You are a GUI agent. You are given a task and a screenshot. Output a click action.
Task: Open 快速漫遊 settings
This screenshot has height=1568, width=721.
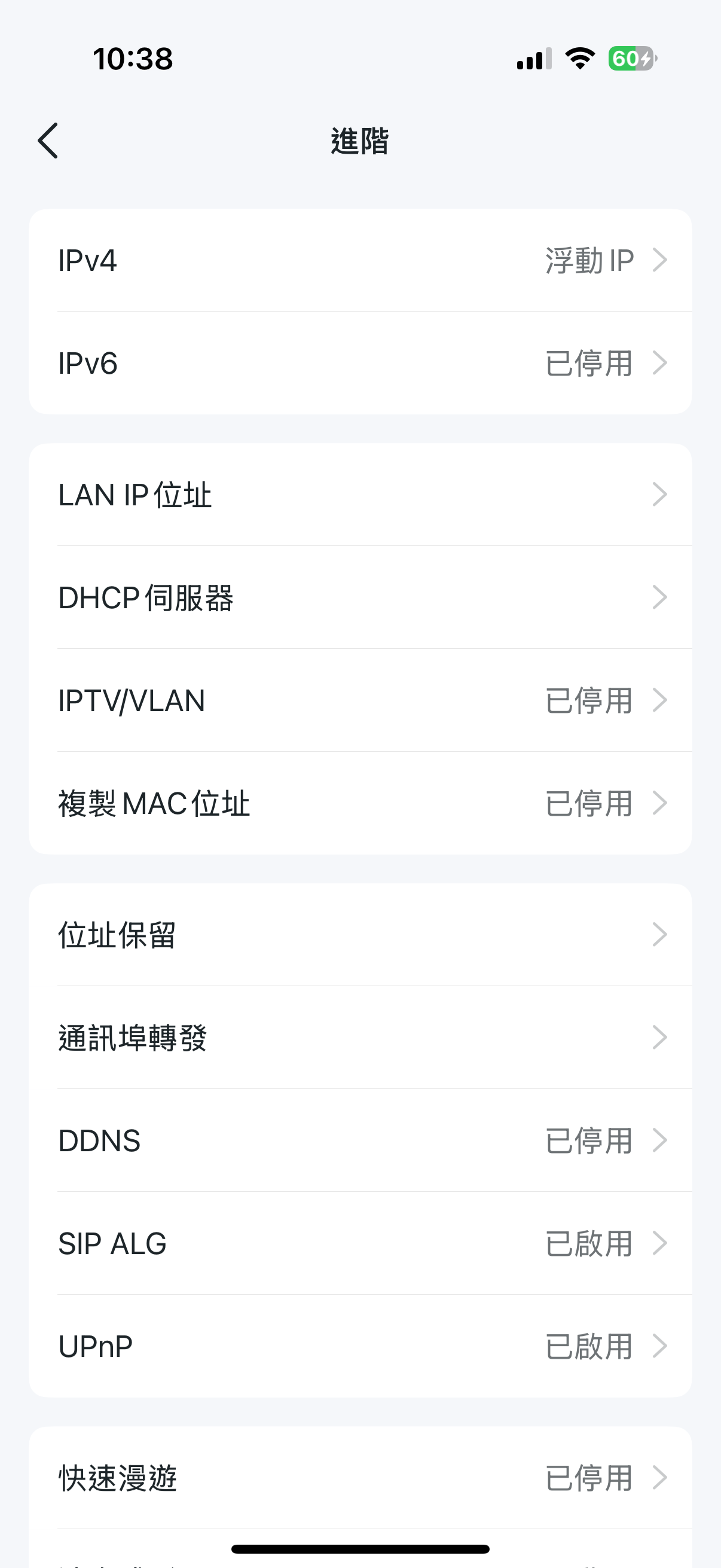coord(360,1478)
